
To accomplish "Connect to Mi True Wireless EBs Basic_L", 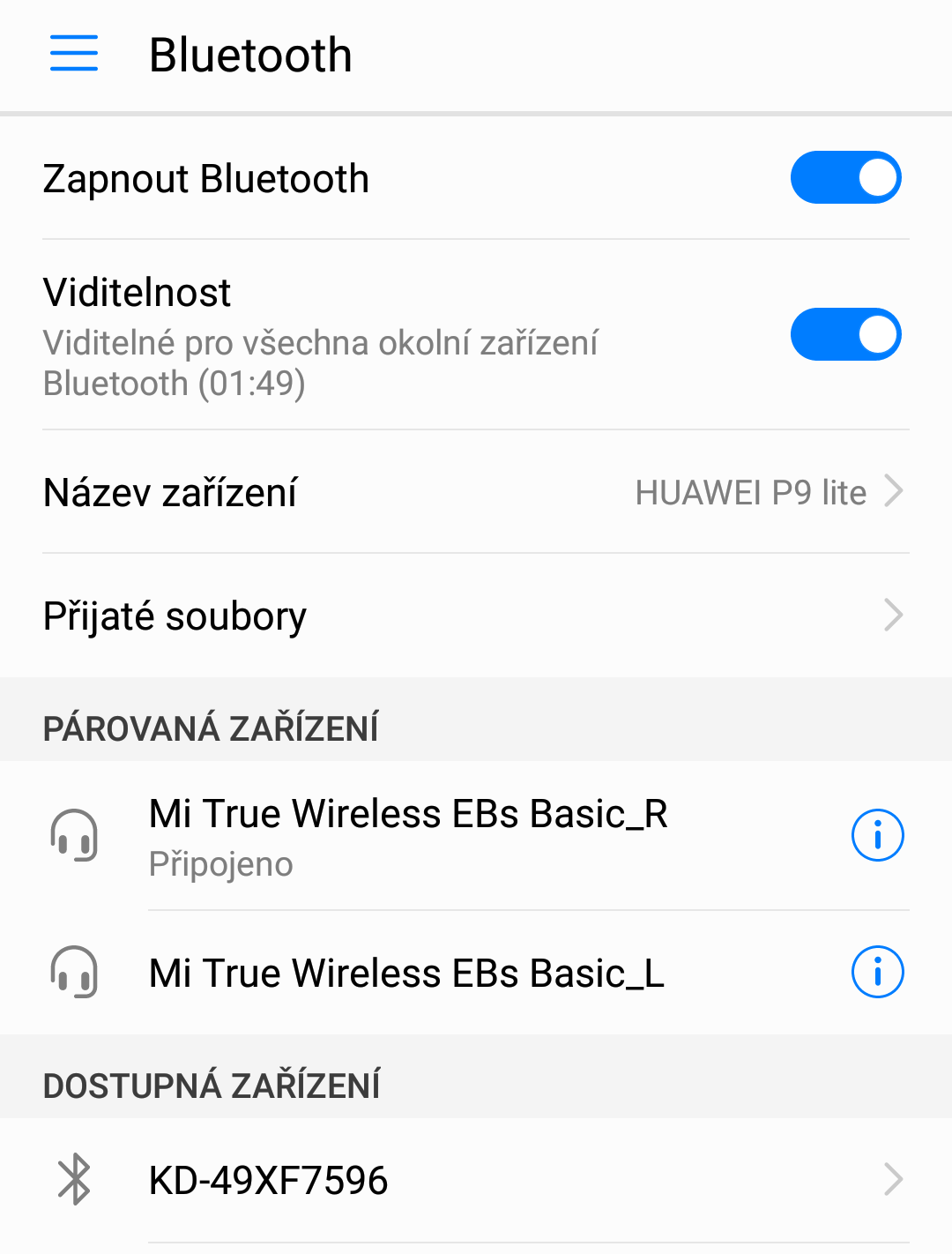I will (x=405, y=973).
